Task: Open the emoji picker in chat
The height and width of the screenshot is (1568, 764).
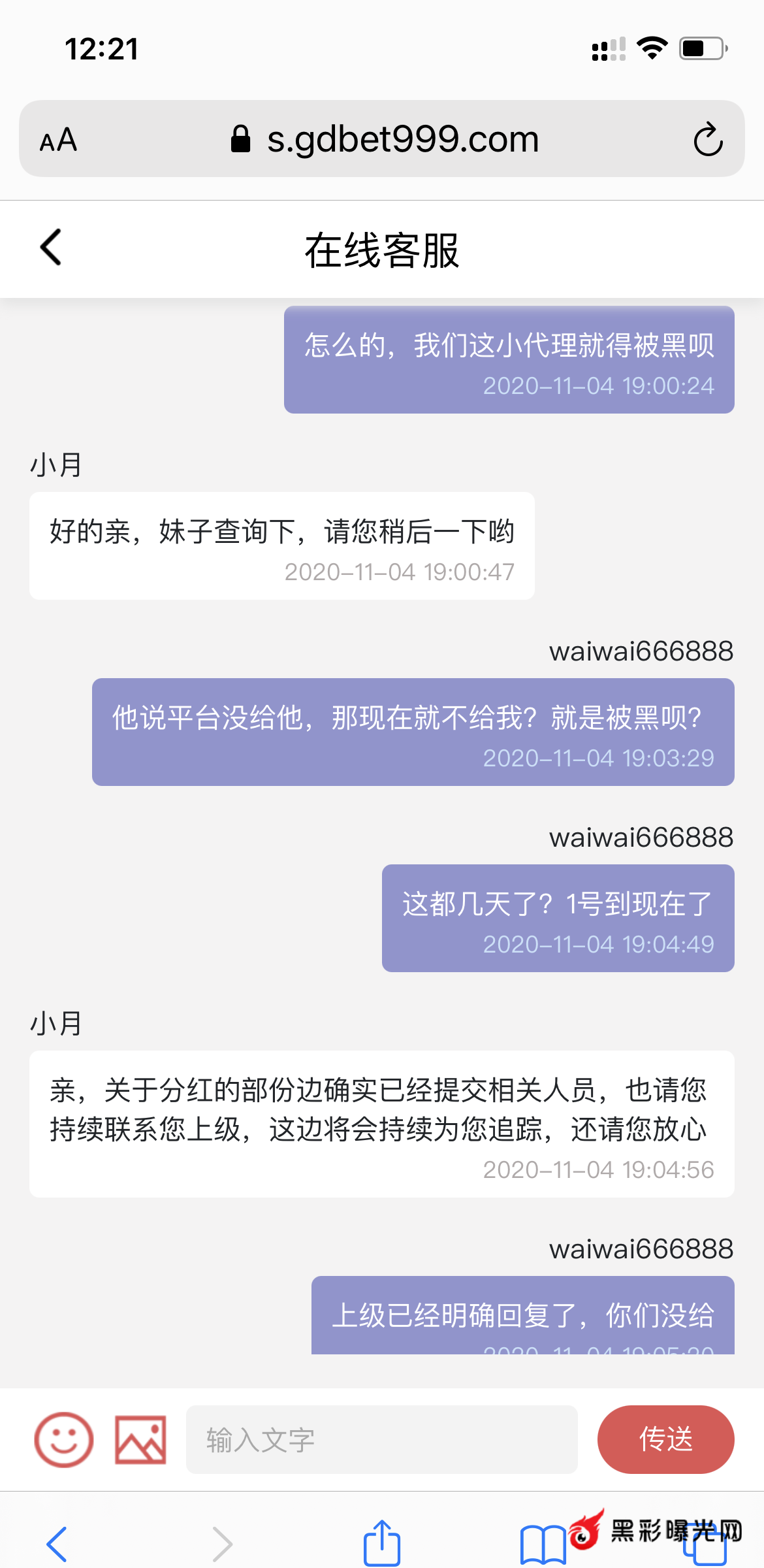Action: pyautogui.click(x=63, y=1440)
